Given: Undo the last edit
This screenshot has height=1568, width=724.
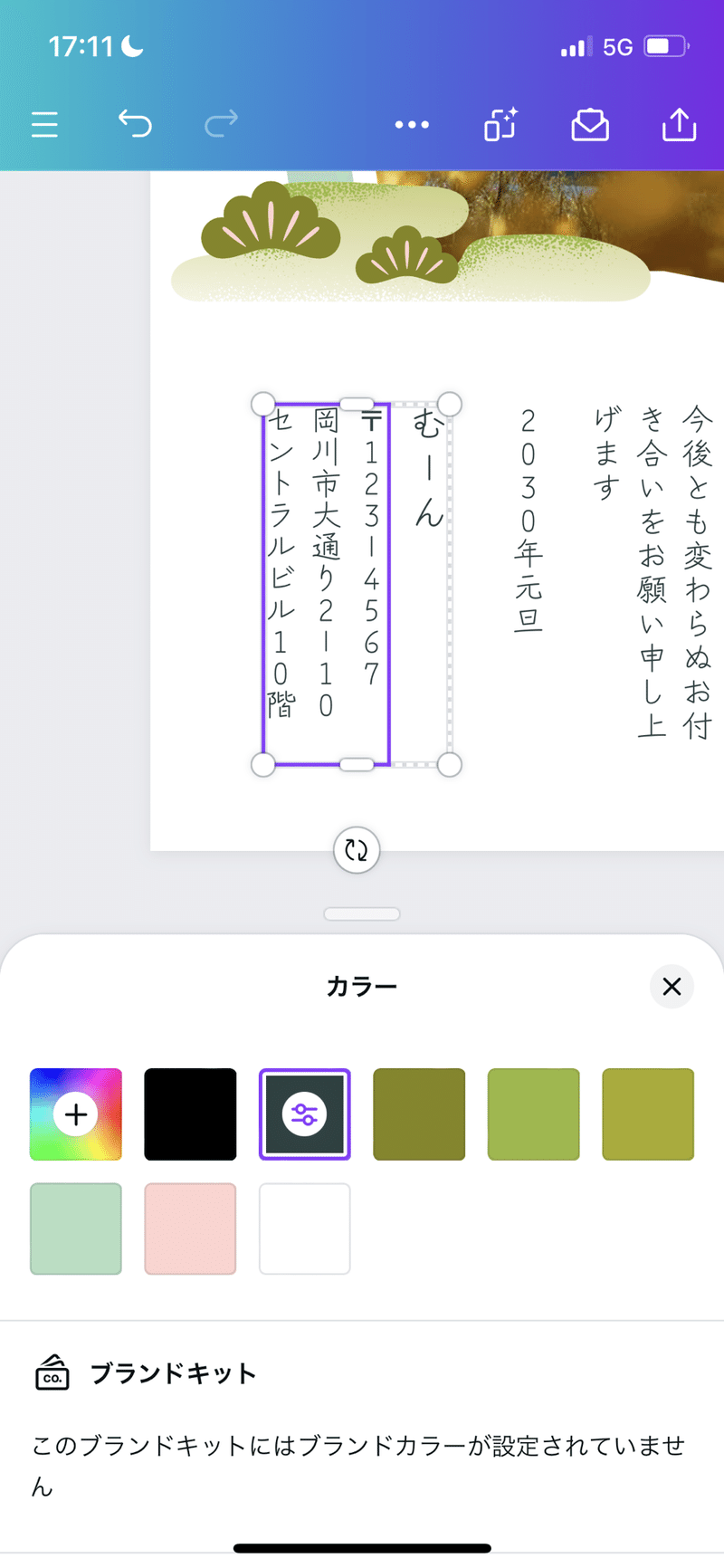Looking at the screenshot, I should coord(135,123).
